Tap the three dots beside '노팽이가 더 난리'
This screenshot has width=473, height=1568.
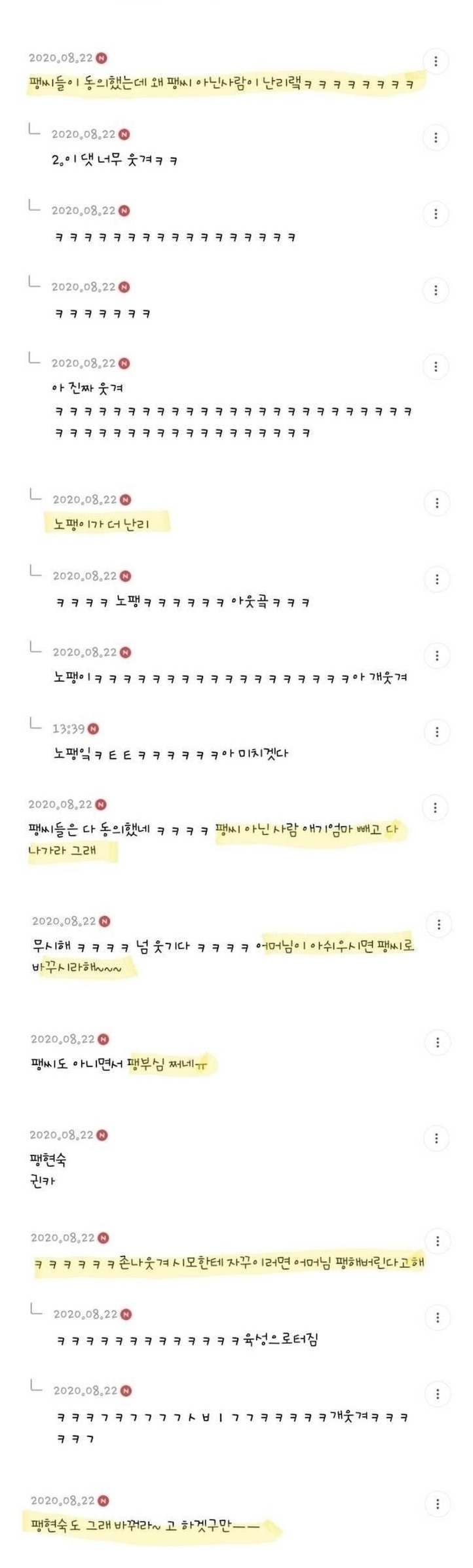coord(436,503)
